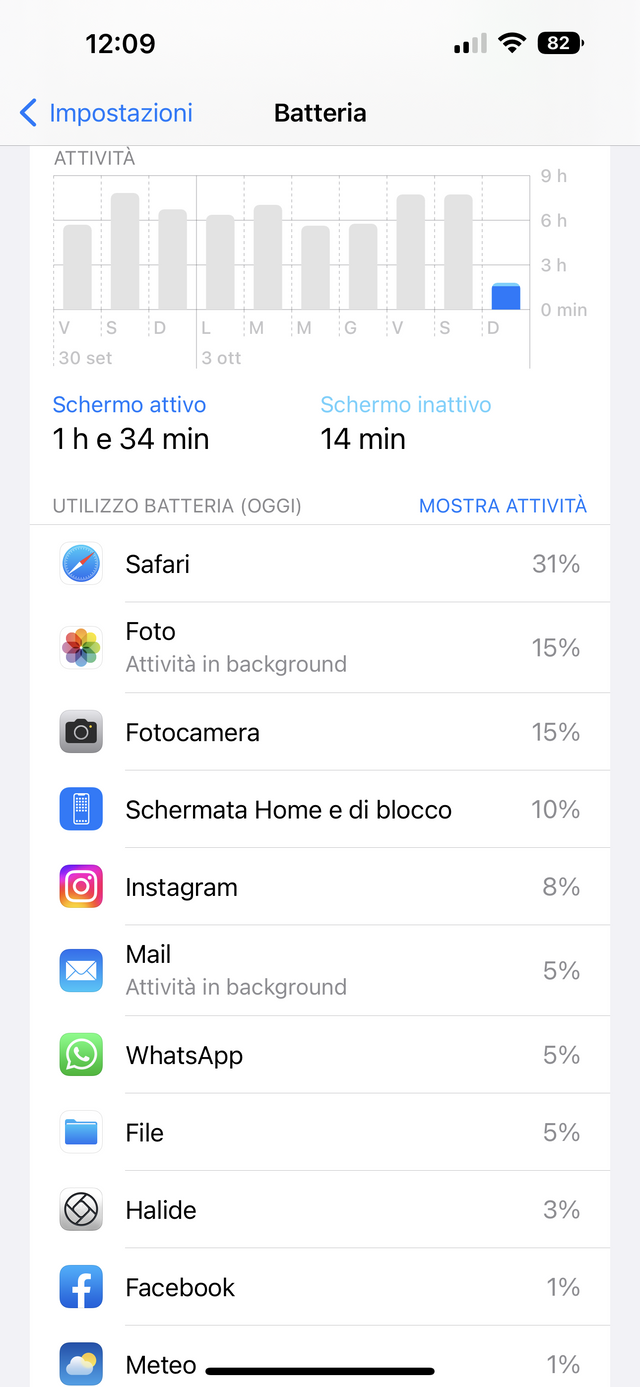Image resolution: width=640 pixels, height=1387 pixels.
Task: Select Schermata Home e di blocco row
Action: tap(320, 809)
